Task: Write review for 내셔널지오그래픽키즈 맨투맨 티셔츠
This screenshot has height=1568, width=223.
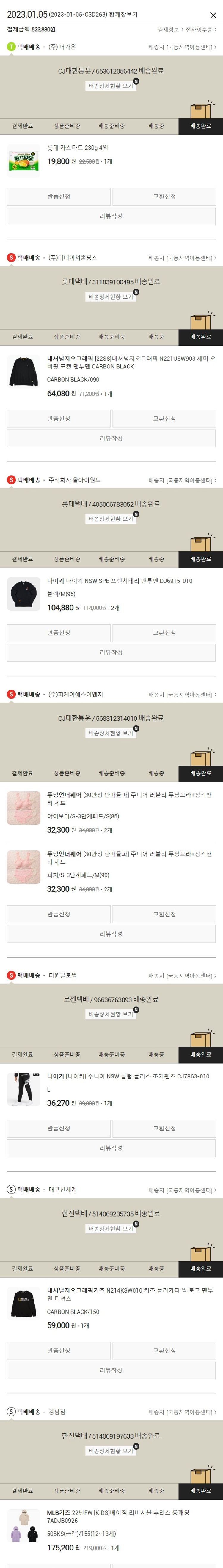Action: pyautogui.click(x=111, y=1370)
